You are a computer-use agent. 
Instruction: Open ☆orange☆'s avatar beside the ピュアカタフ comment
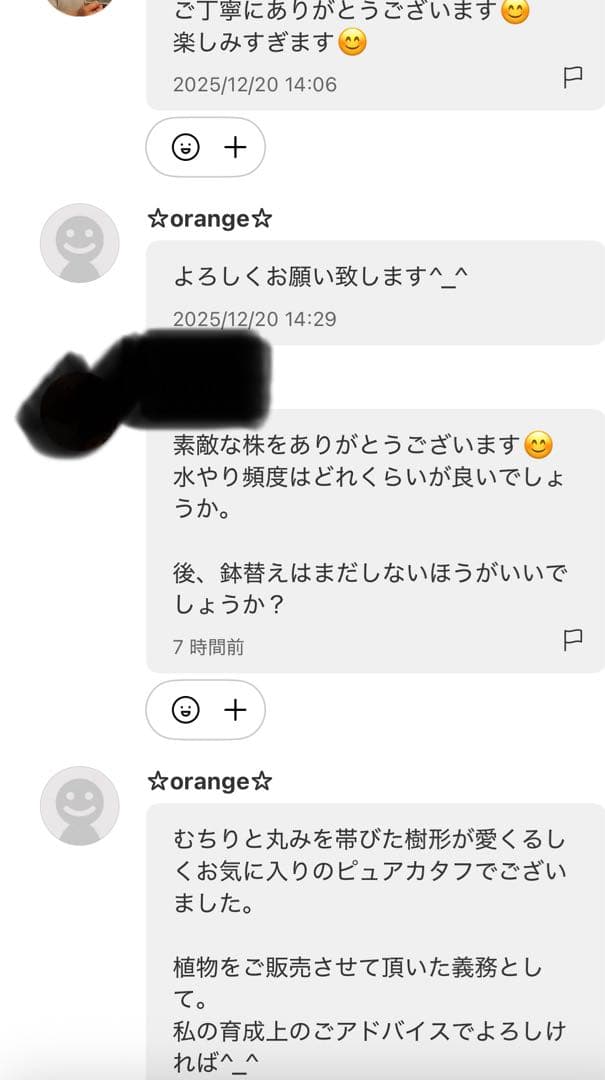(79, 806)
